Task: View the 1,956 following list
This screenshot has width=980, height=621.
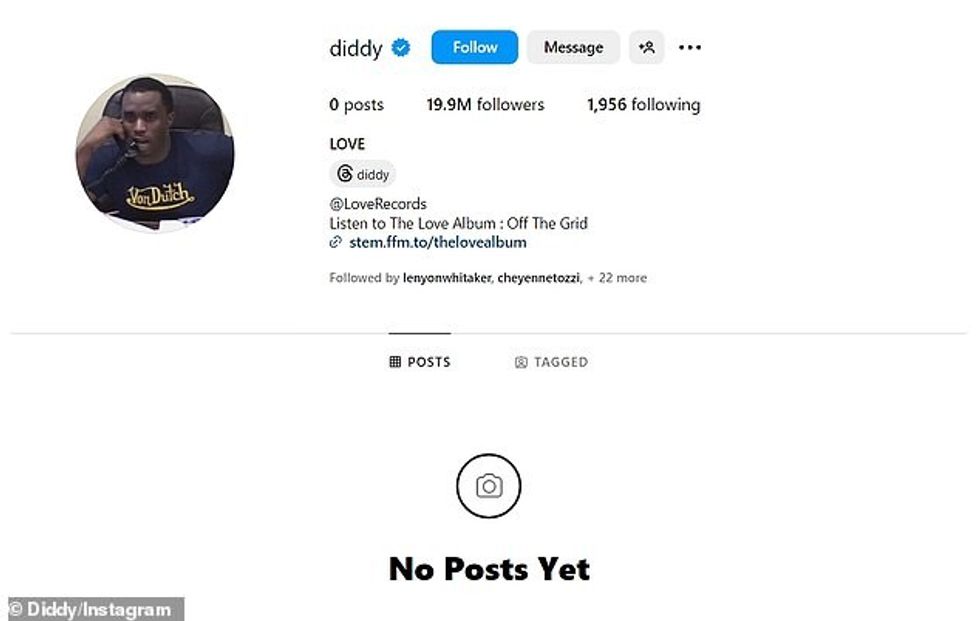Action: click(x=643, y=105)
